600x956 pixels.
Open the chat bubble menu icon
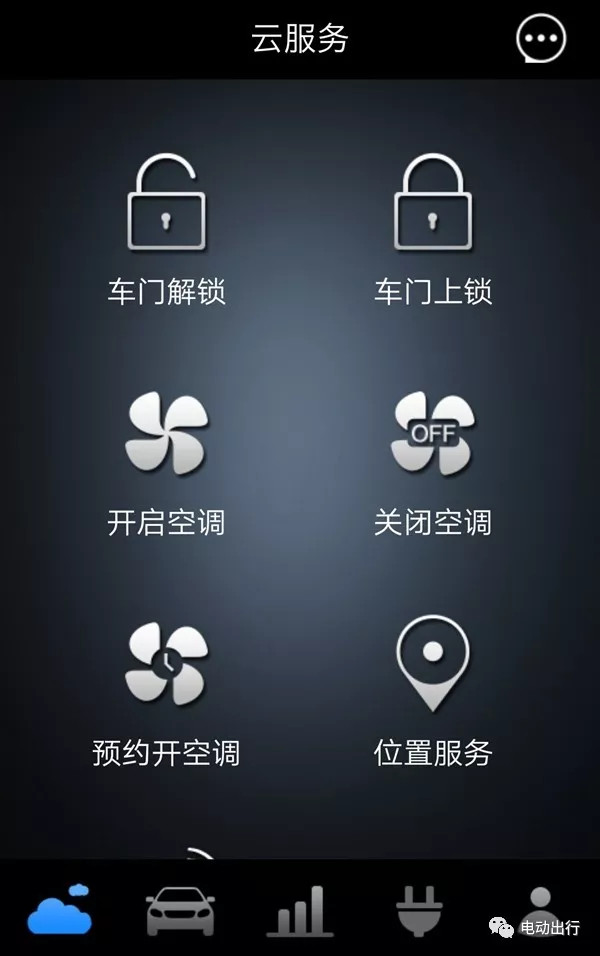541,39
